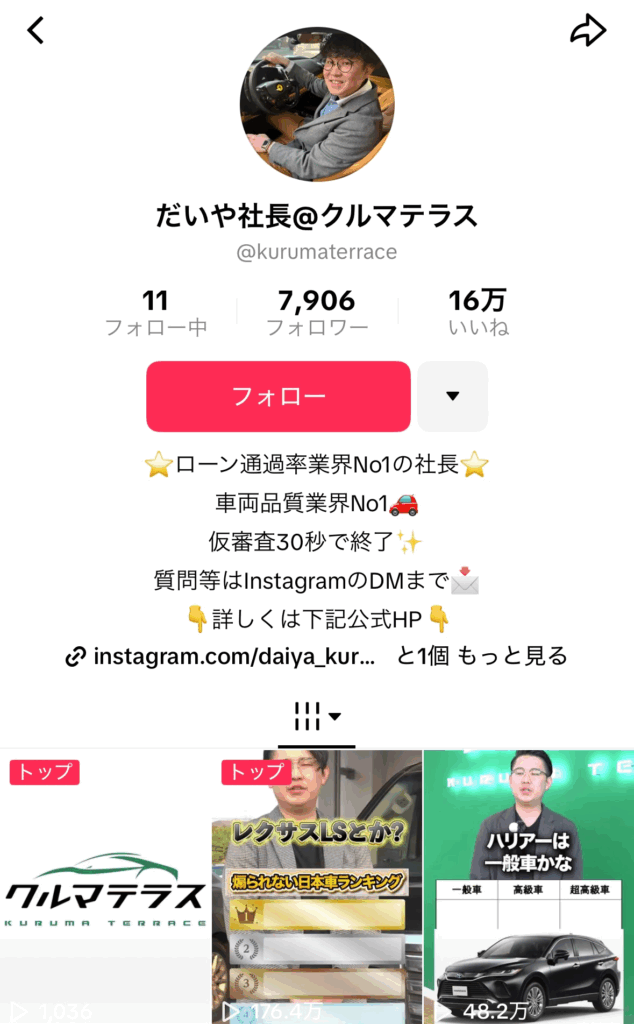Open the profile photo
Image resolution: width=634 pixels, height=1024 pixels.
click(317, 104)
